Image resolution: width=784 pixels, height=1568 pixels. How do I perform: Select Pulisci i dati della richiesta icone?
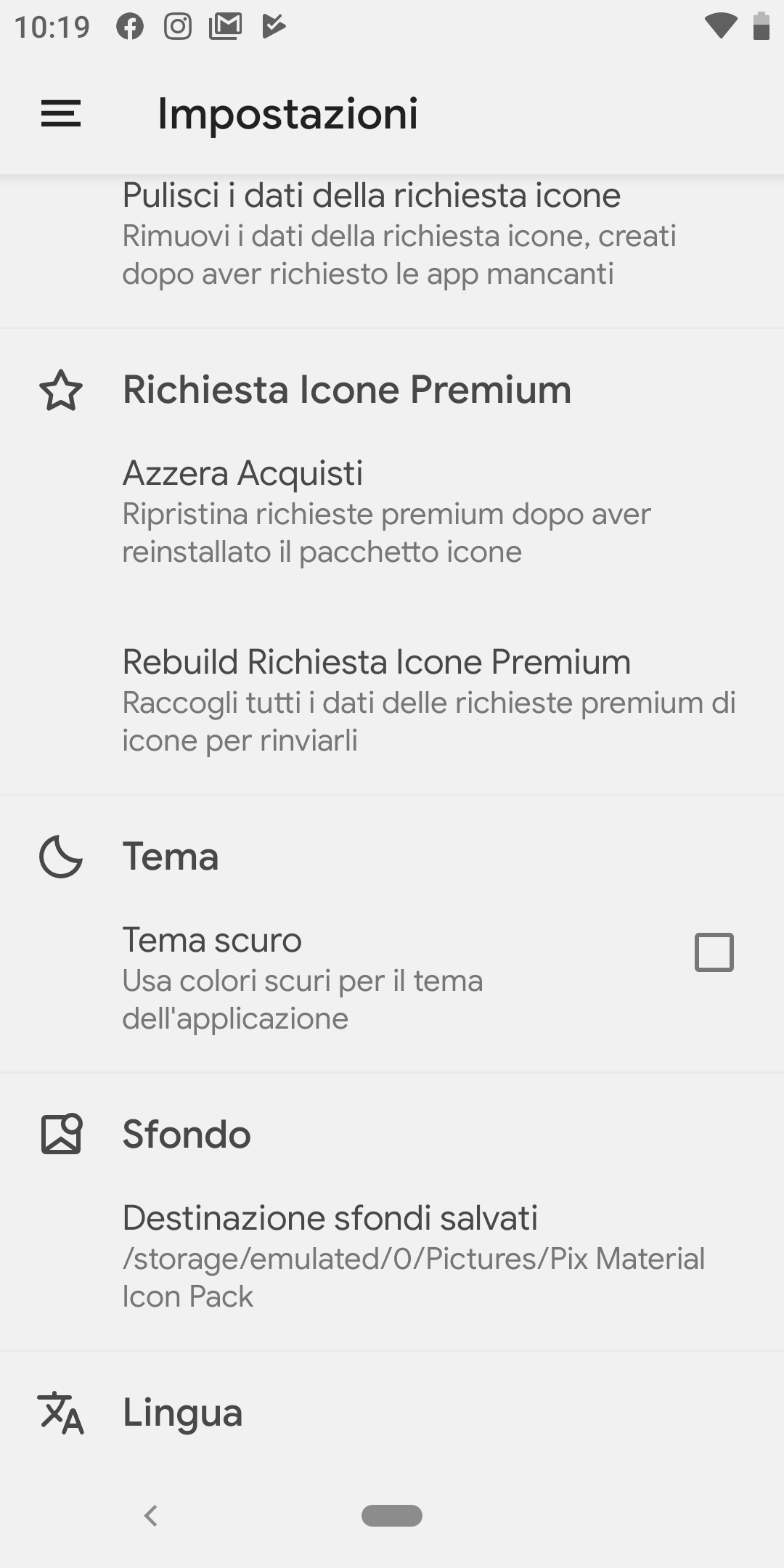coord(392,234)
